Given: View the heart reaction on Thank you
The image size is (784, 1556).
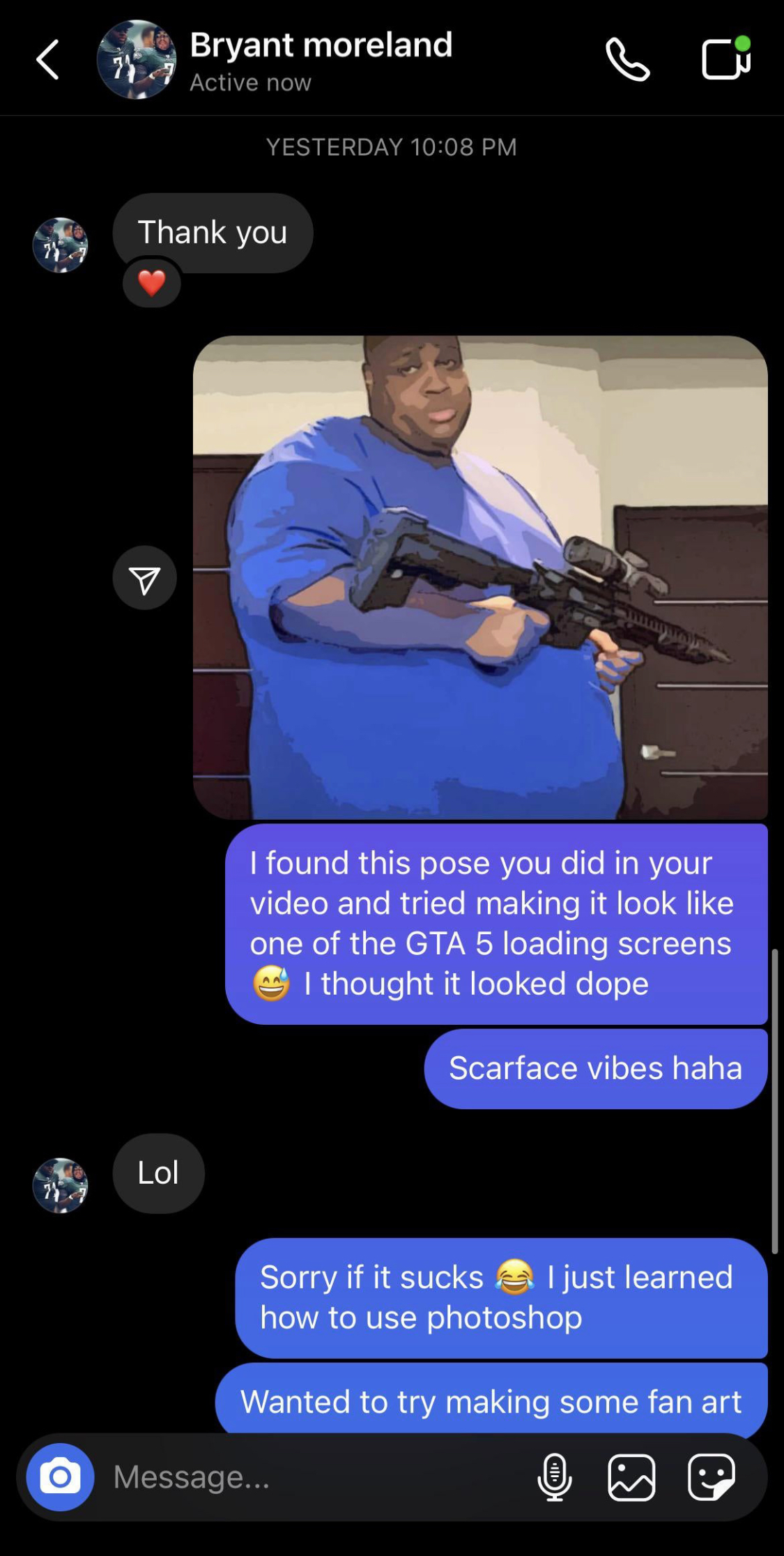Looking at the screenshot, I should (152, 283).
